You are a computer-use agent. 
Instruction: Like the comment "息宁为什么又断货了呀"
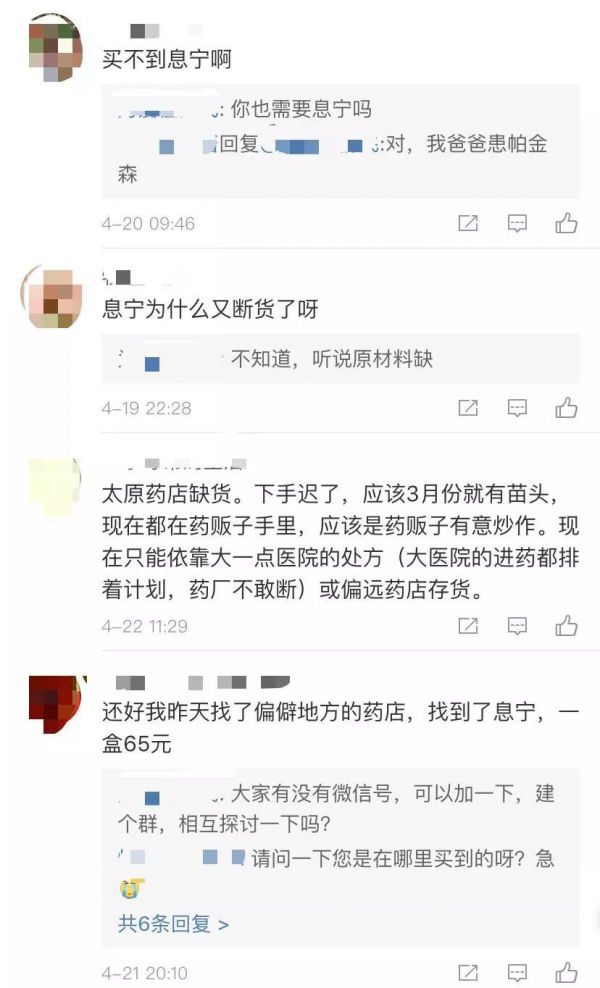(x=567, y=408)
